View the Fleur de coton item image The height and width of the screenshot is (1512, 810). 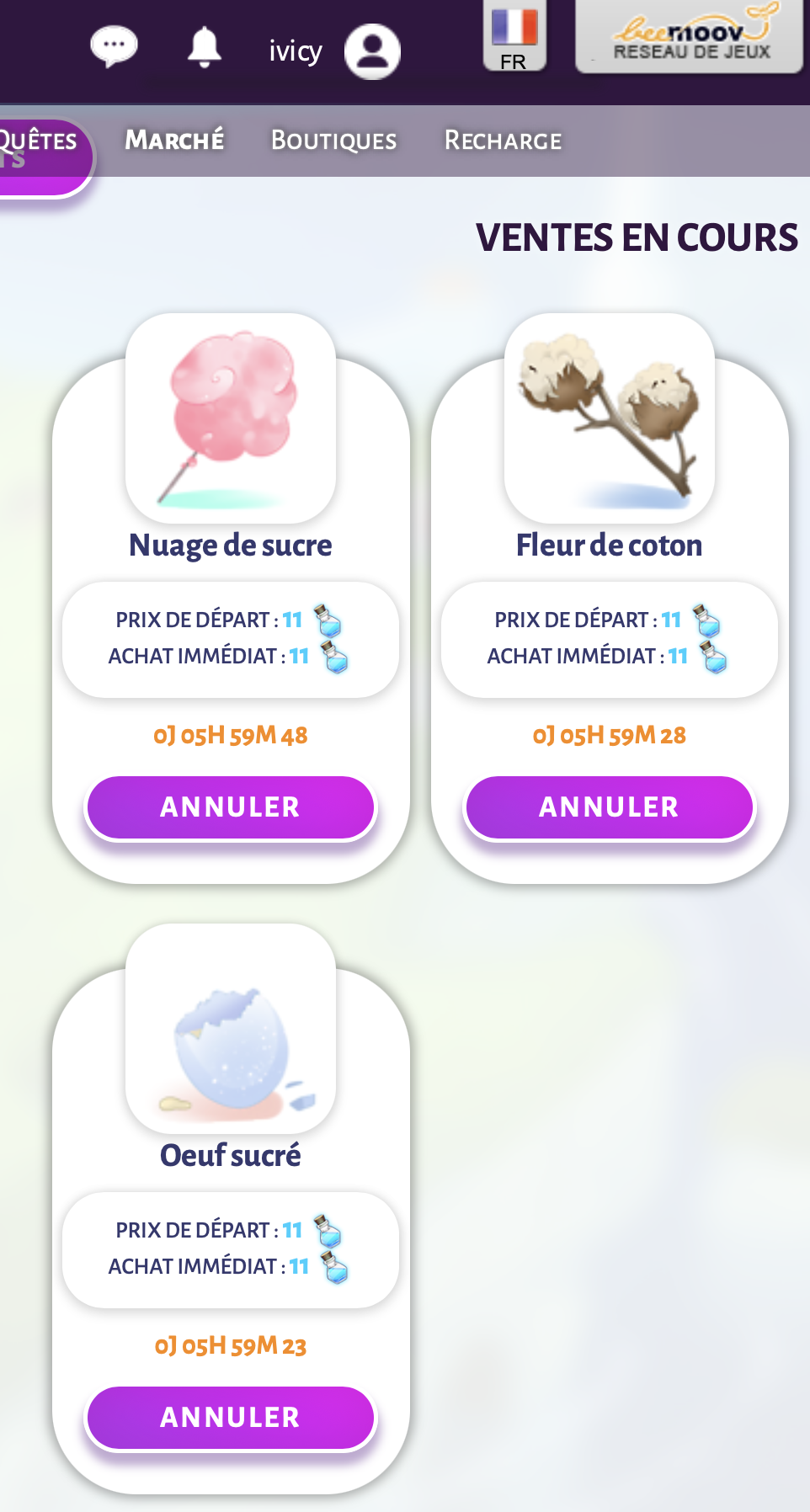[x=610, y=418]
